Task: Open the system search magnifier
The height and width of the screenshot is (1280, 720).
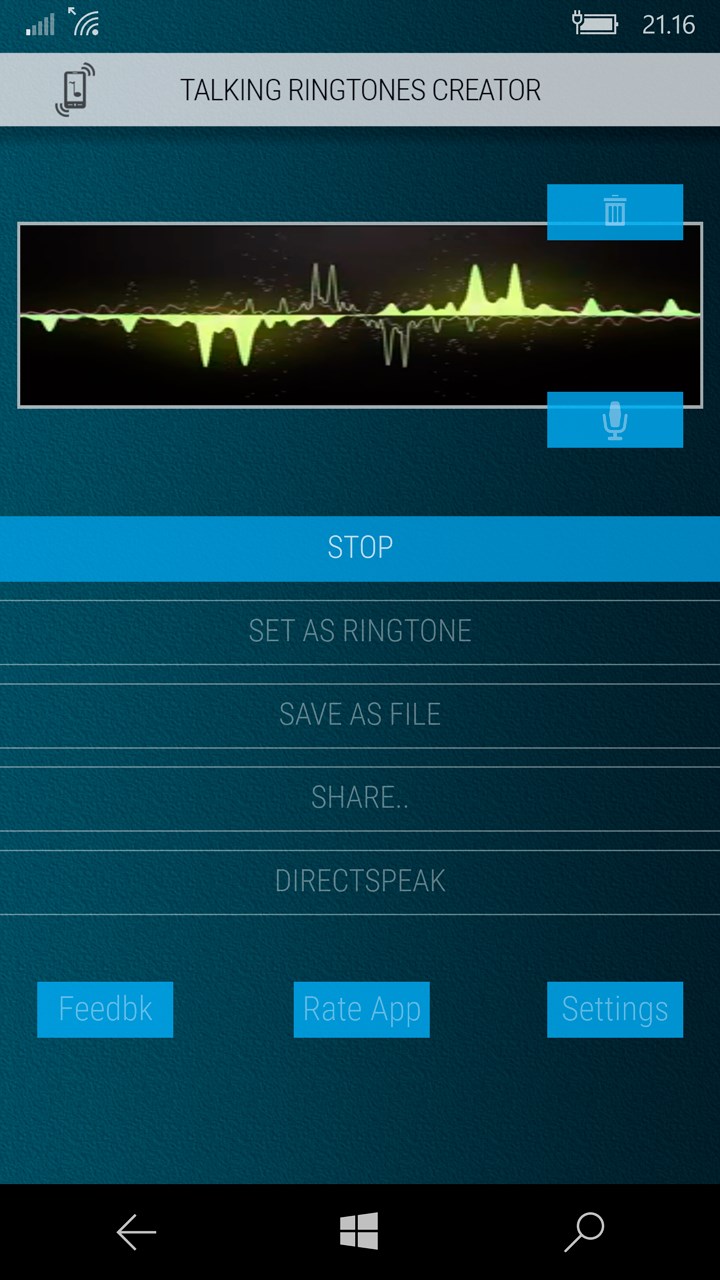Action: click(584, 1232)
